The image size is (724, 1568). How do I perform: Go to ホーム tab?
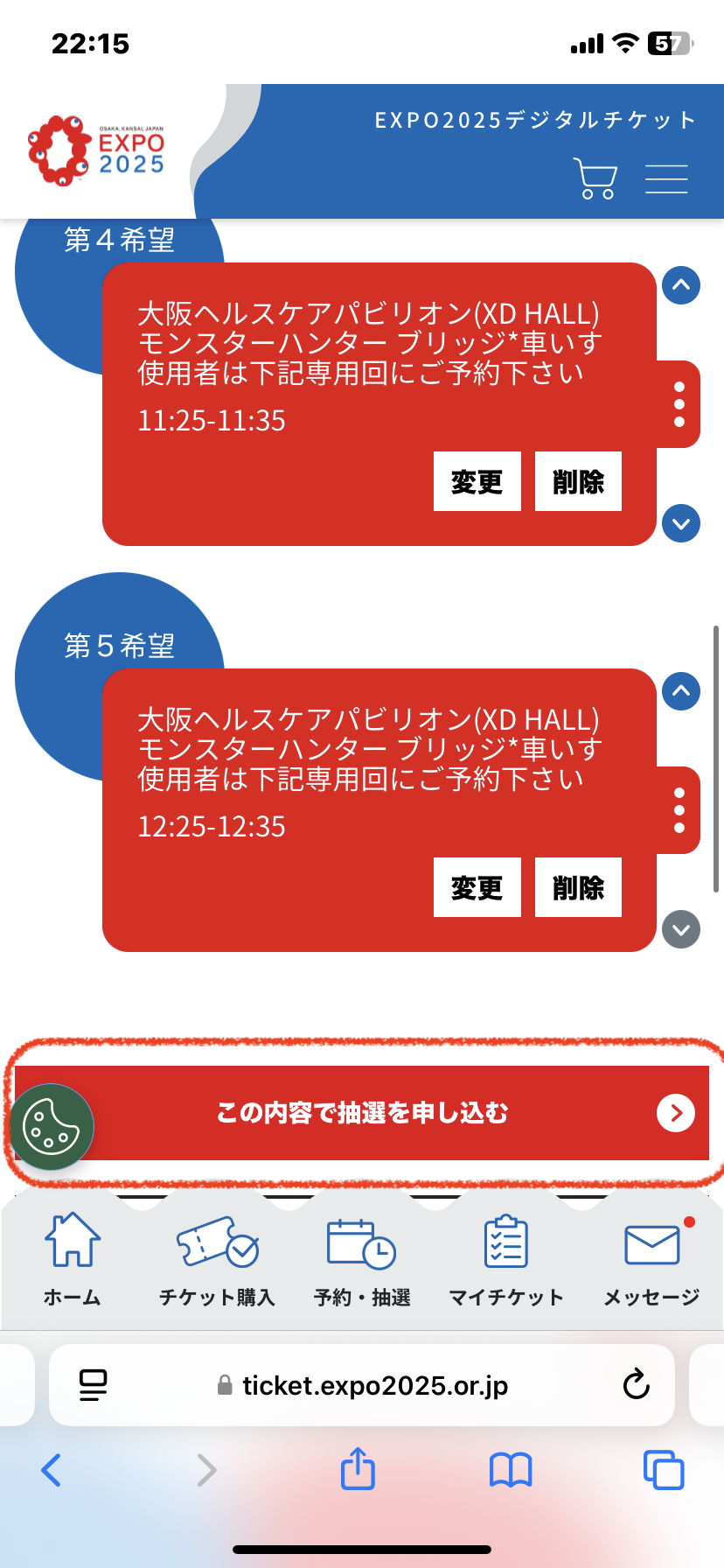73,1260
